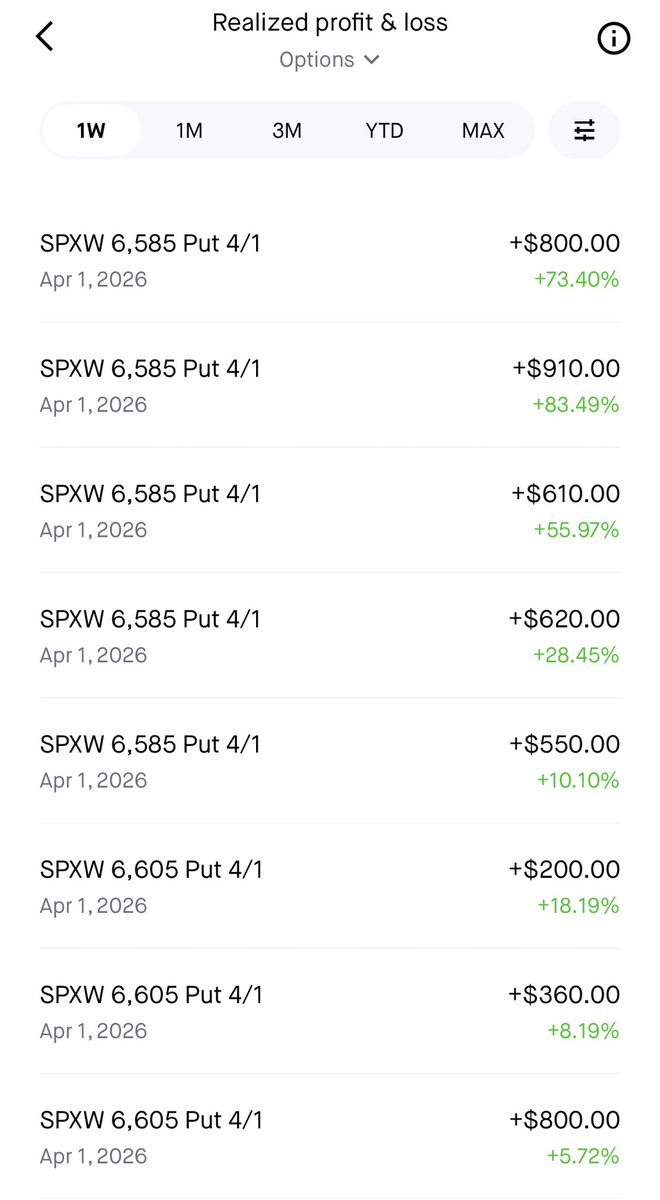Select the 1W time range

tap(93, 130)
